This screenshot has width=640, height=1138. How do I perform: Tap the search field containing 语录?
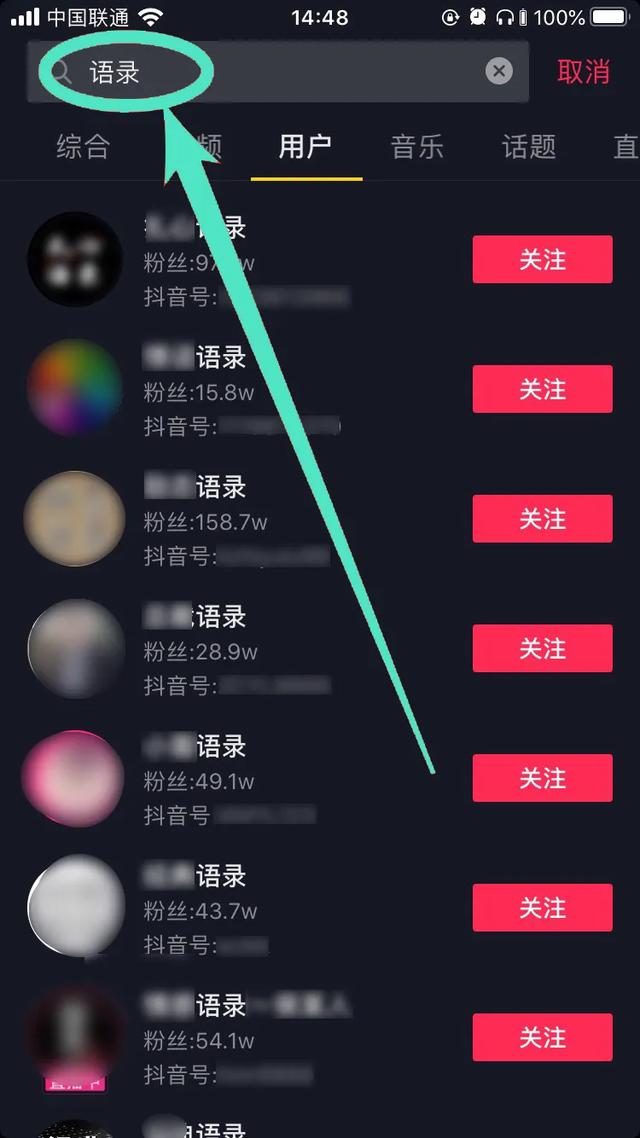[300, 72]
